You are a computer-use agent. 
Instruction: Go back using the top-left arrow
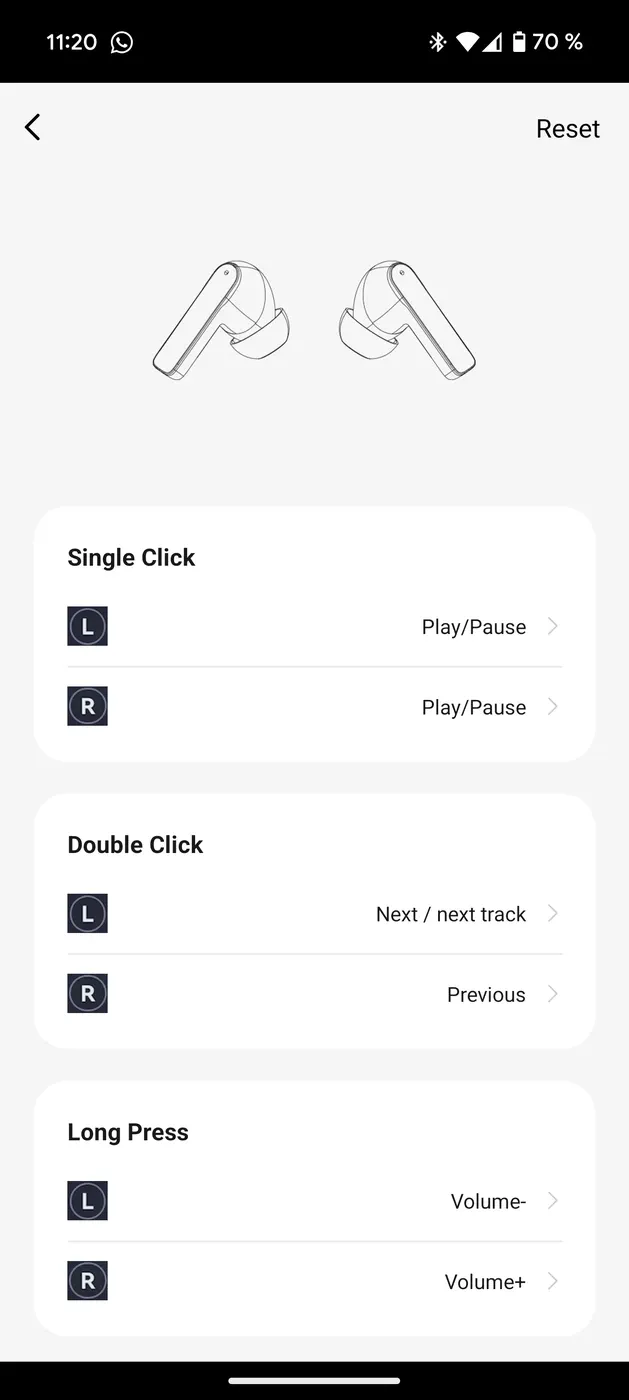tap(33, 127)
